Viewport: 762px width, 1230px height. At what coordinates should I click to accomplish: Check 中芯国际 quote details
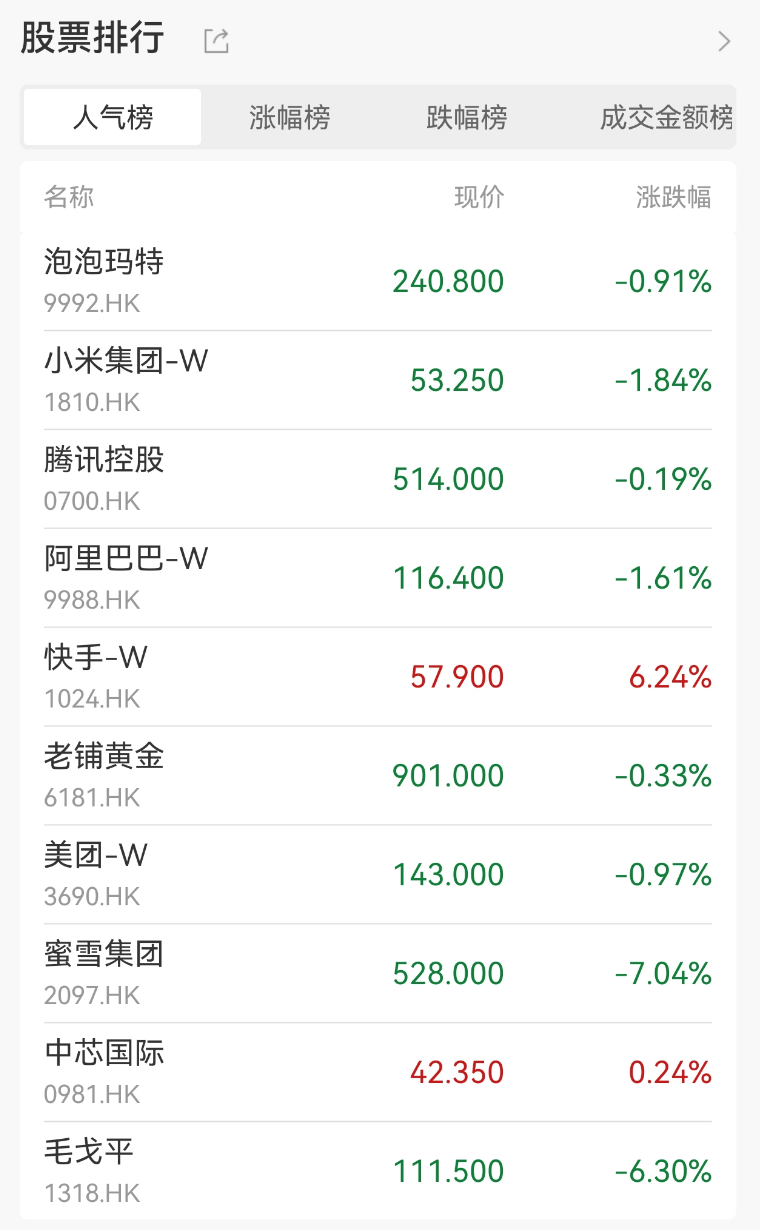point(380,1072)
